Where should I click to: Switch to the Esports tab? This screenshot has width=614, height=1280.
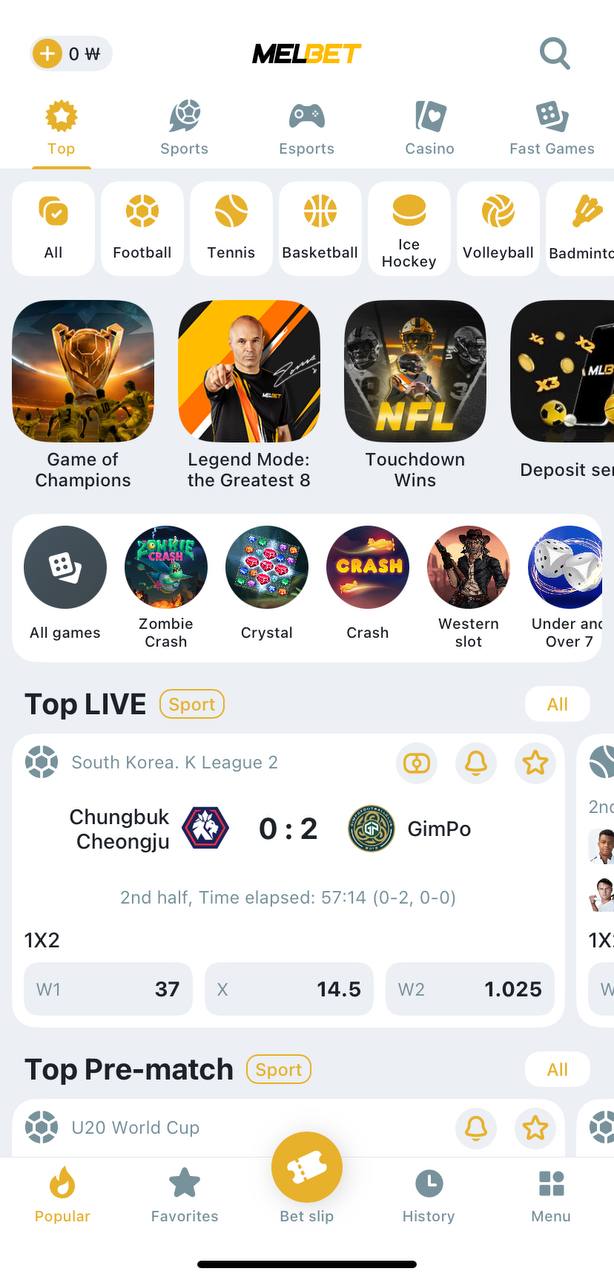307,127
